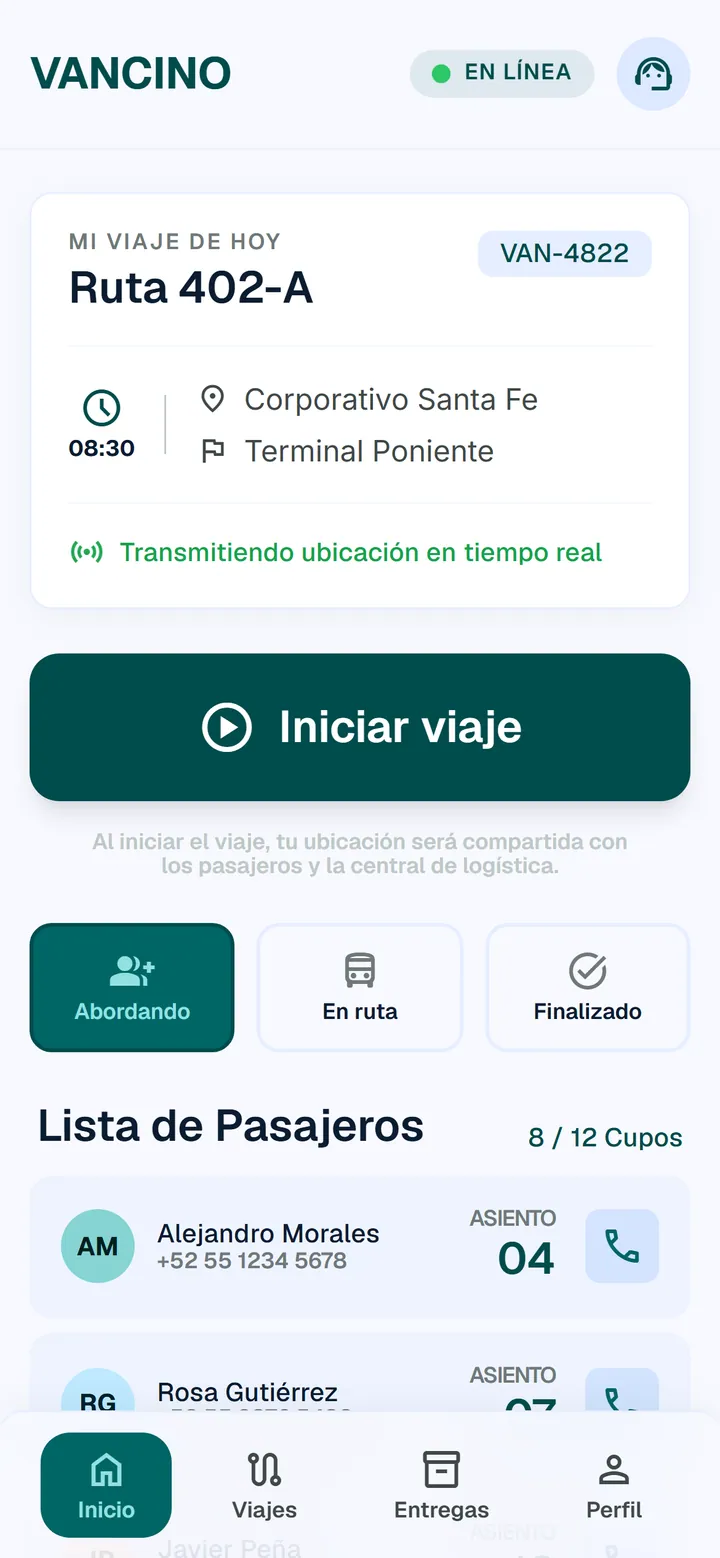The image size is (720, 1558).
Task: Switch to the Perfil tab
Action: click(x=614, y=1485)
